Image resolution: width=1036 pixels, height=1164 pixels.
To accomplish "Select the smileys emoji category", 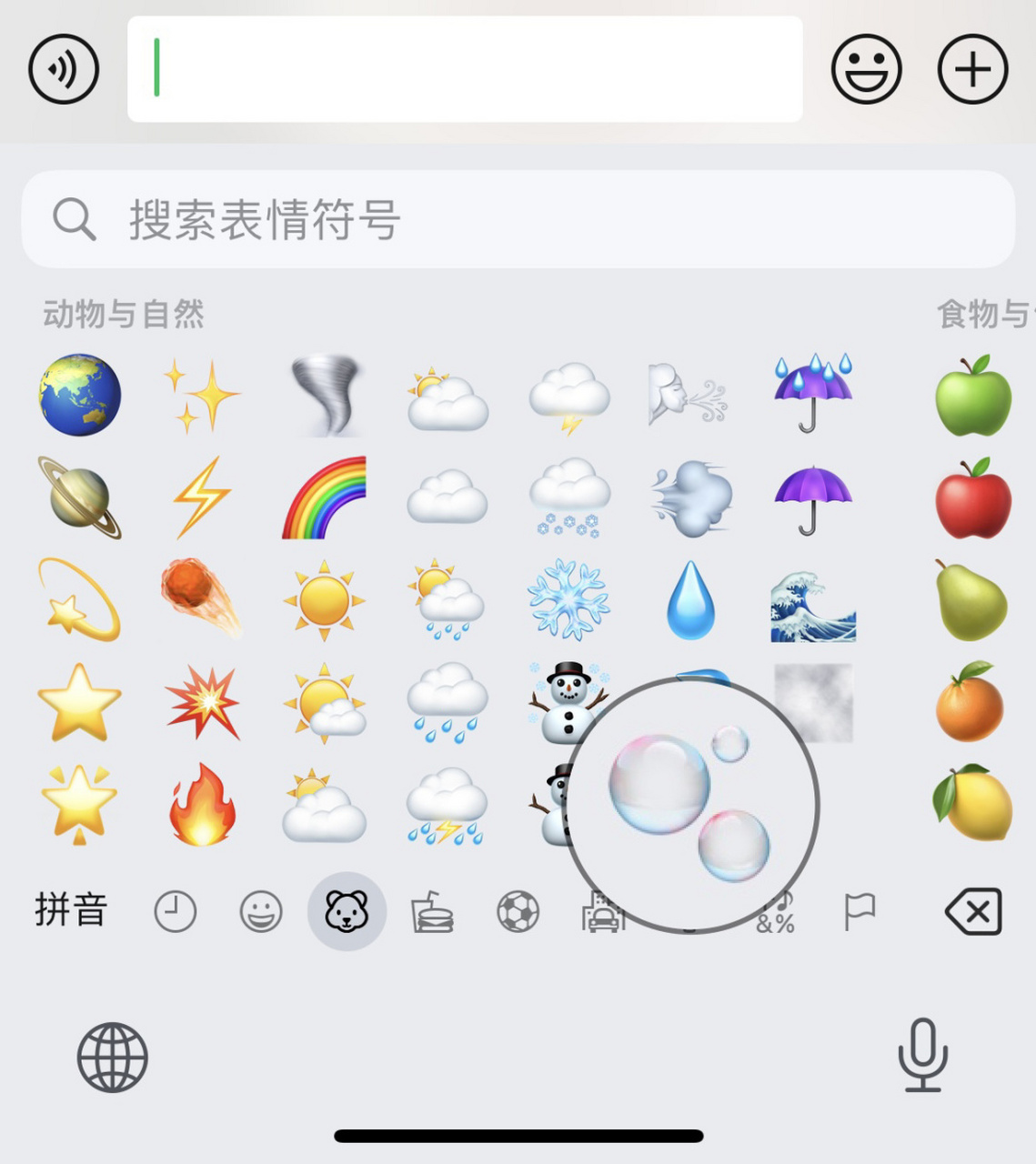I will coord(258,911).
